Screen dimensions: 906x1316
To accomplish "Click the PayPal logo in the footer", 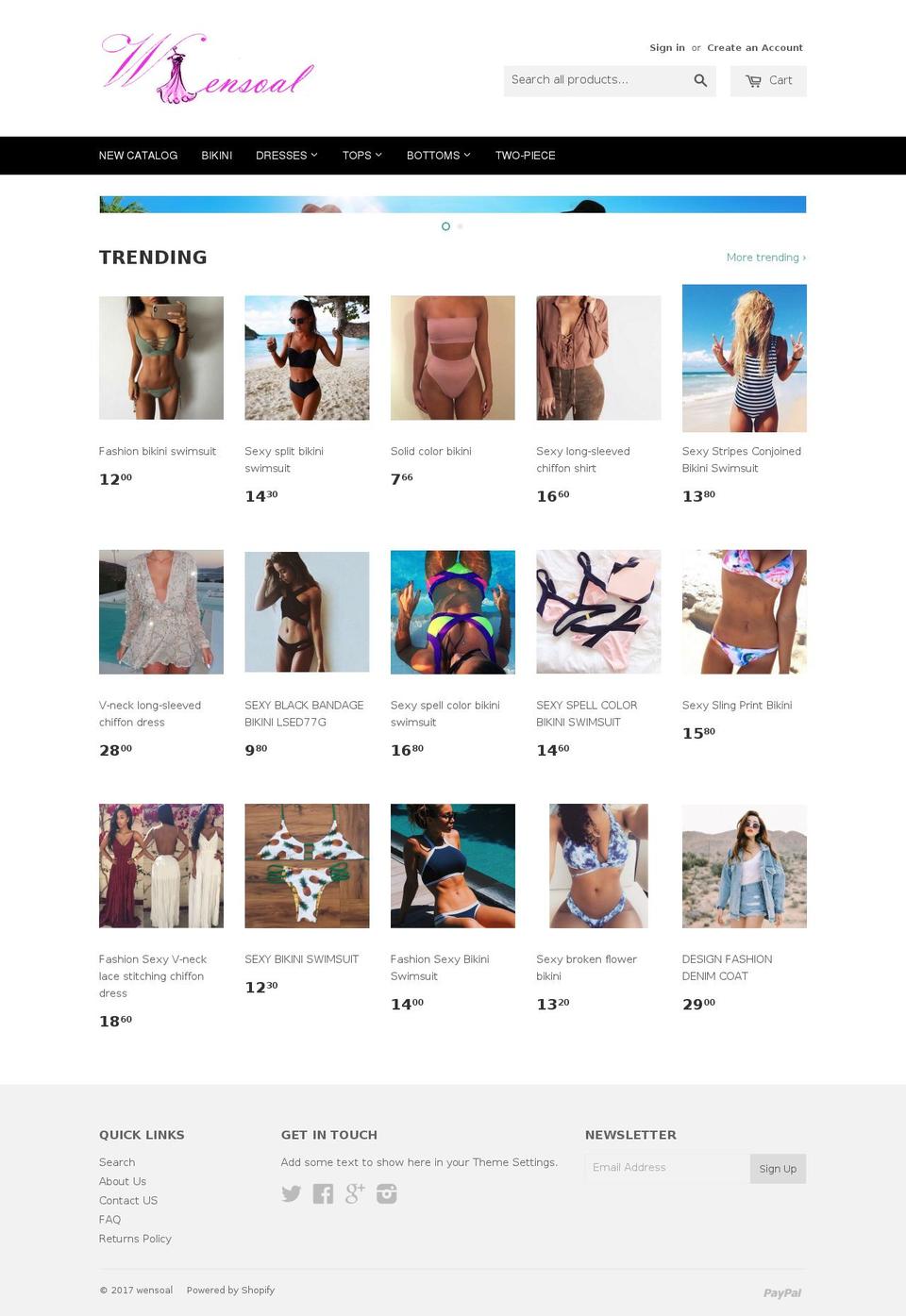I will pos(781,1293).
